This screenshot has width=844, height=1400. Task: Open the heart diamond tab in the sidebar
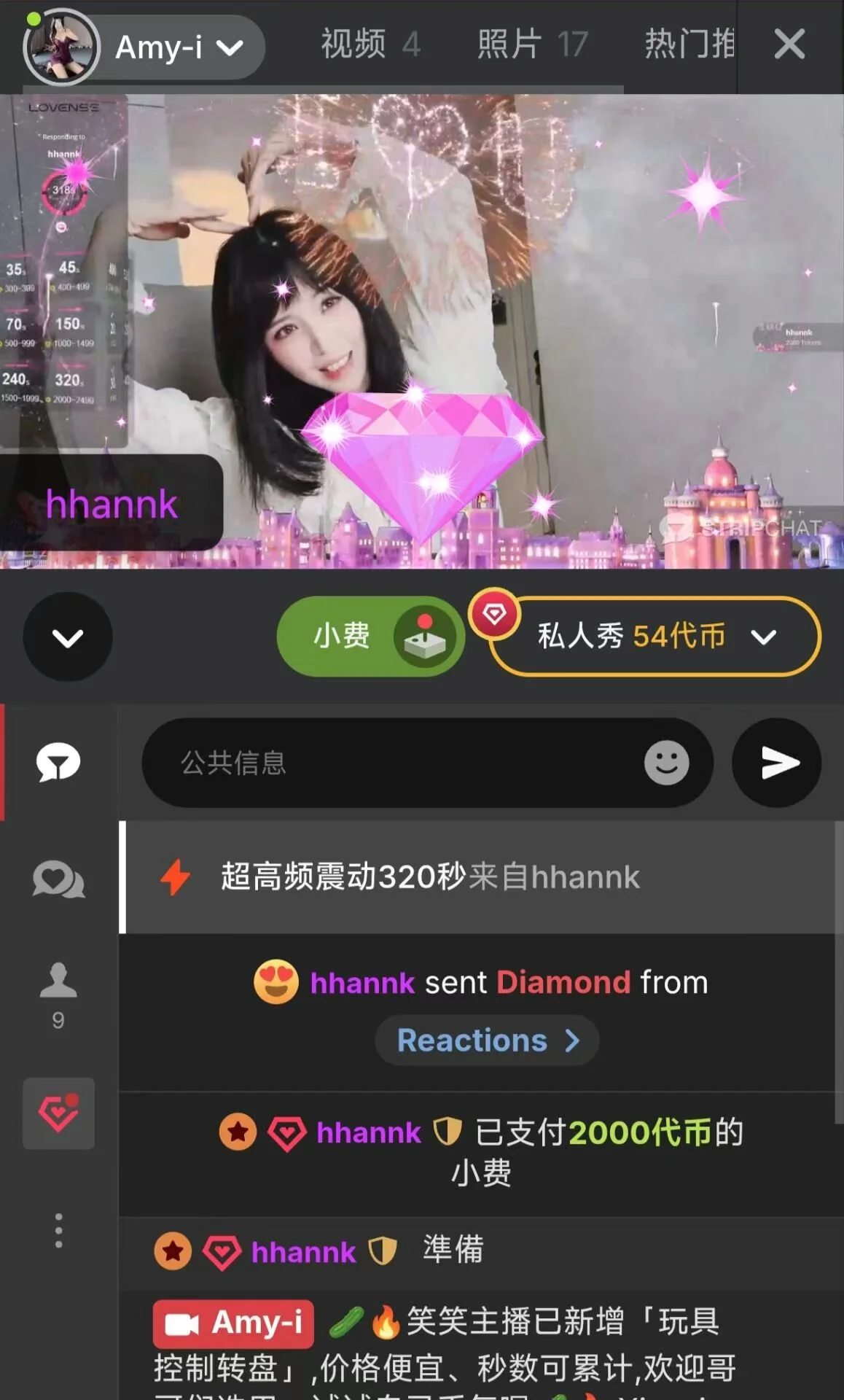pyautogui.click(x=58, y=1113)
